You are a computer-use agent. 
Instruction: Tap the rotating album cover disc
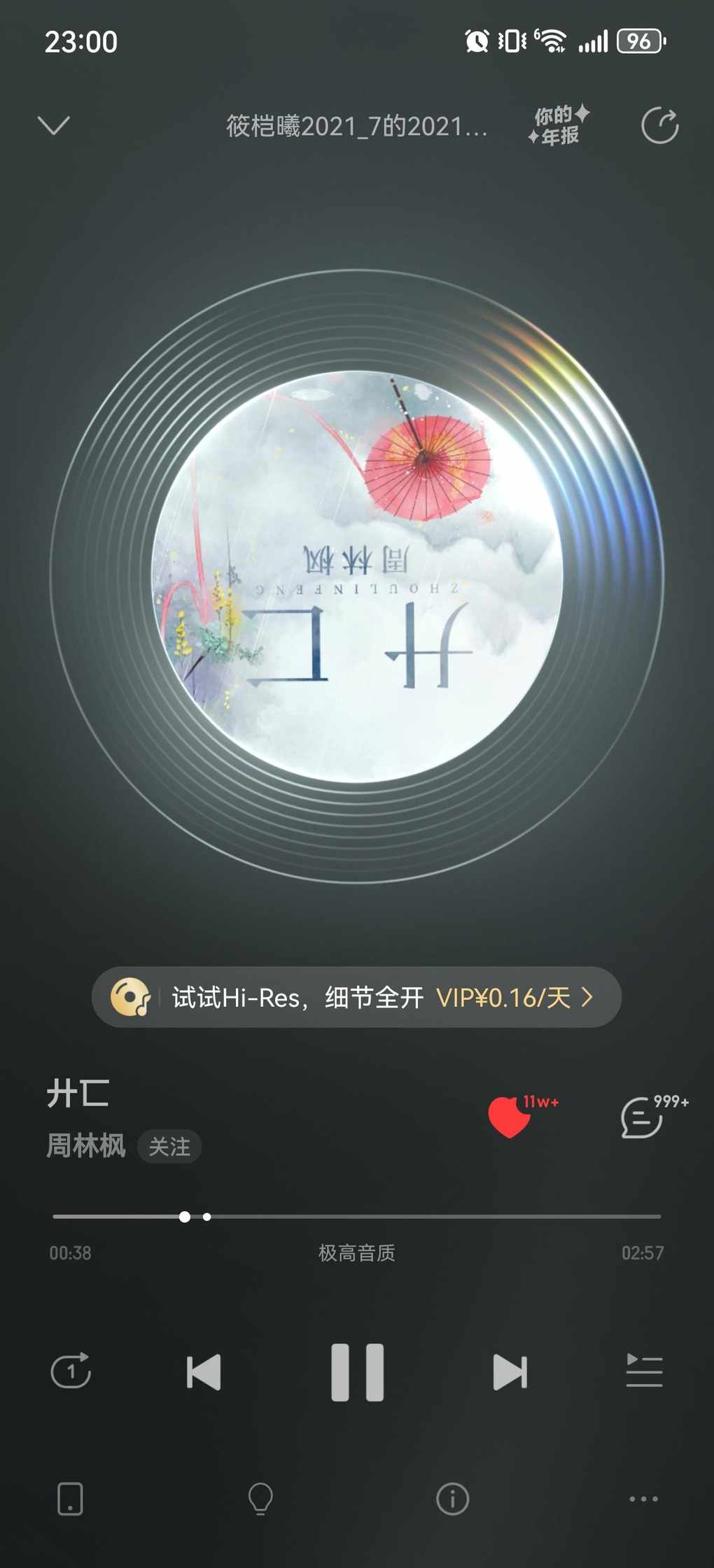[x=357, y=576]
